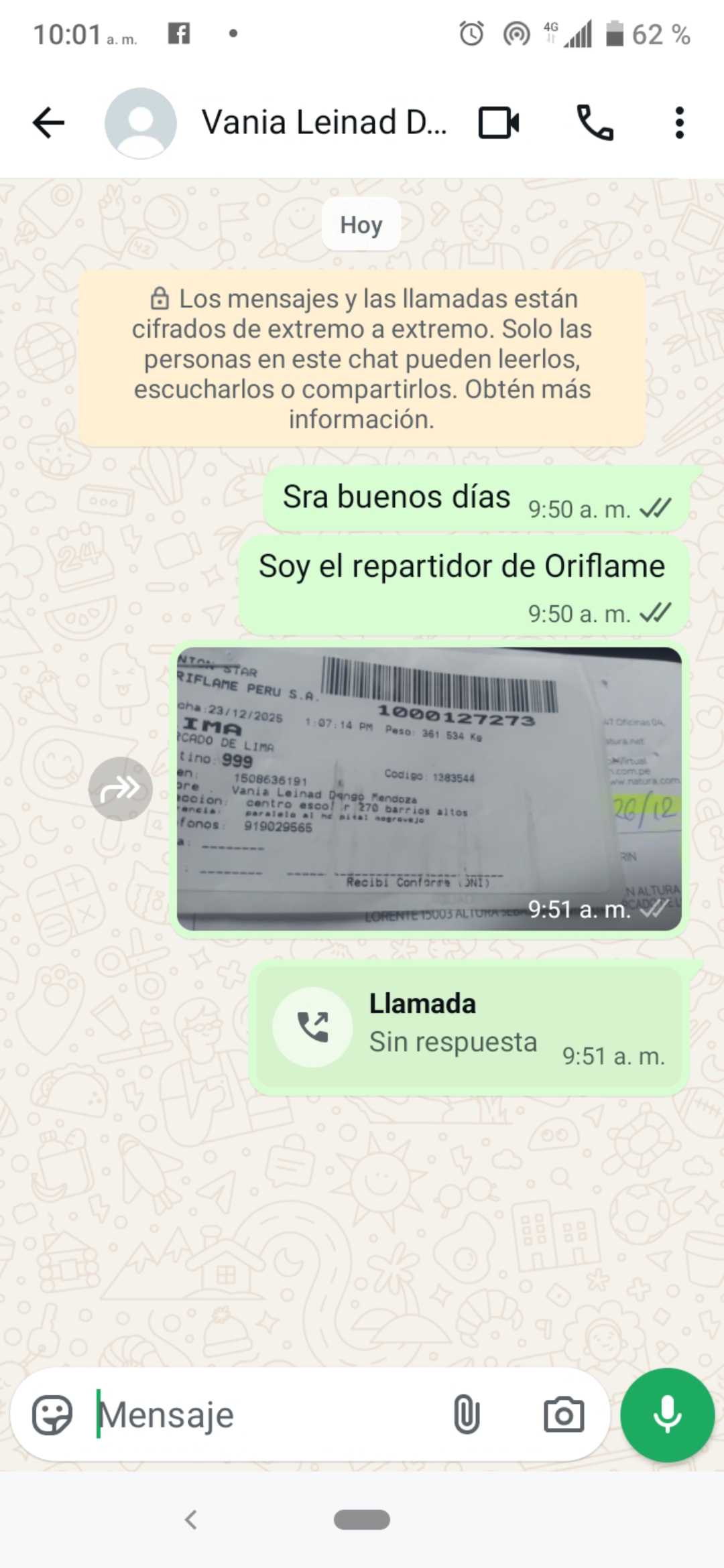This screenshot has width=724, height=1568.
Task: Open encryption info banner for more details
Action: (362, 358)
